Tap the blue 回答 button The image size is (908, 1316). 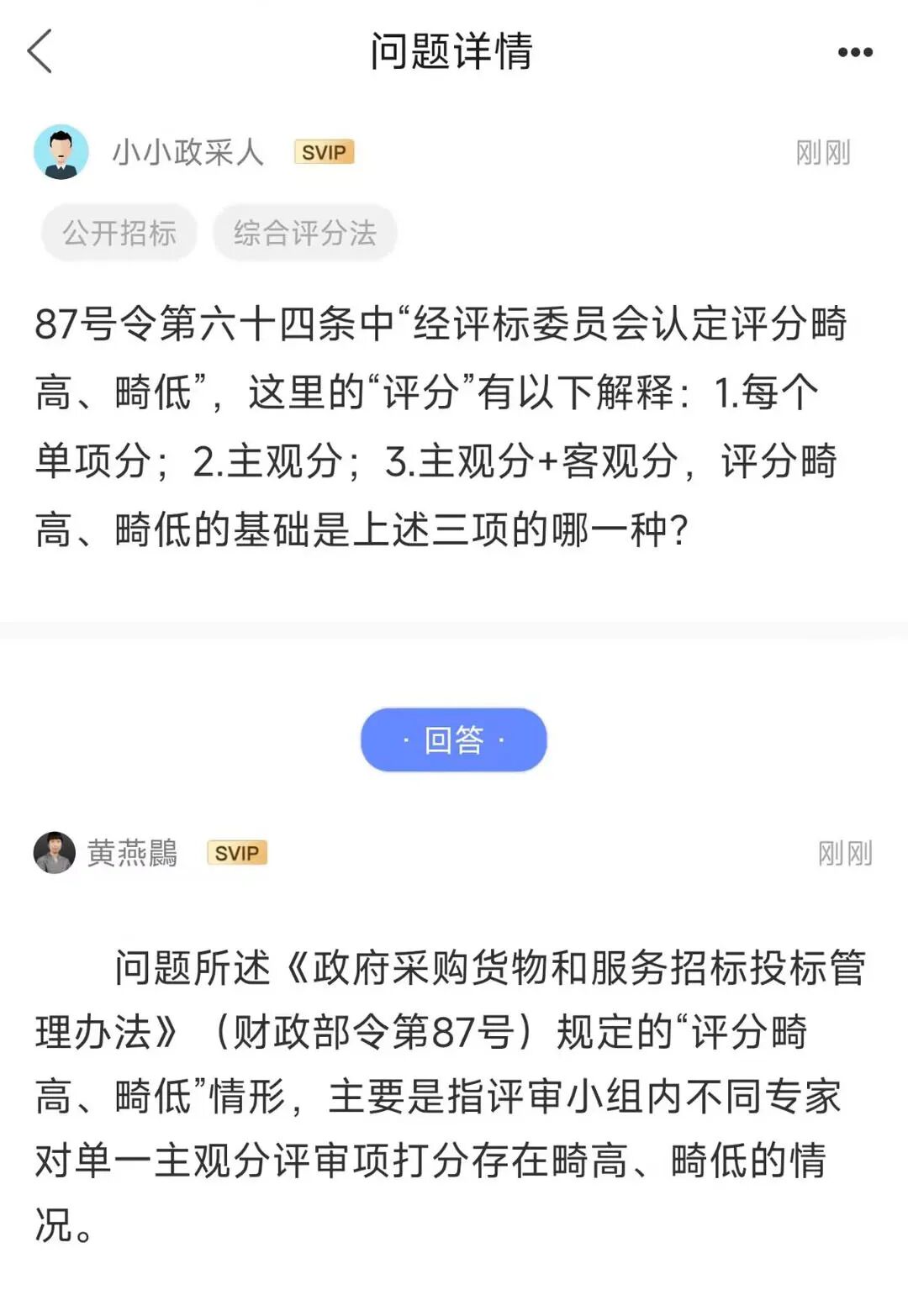click(x=454, y=740)
